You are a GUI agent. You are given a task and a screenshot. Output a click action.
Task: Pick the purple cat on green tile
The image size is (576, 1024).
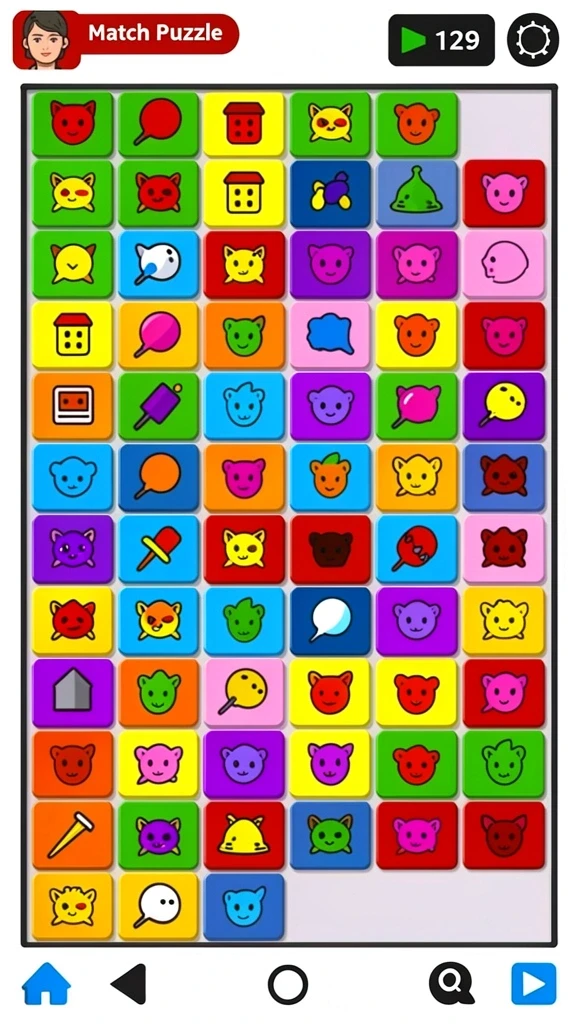click(159, 835)
